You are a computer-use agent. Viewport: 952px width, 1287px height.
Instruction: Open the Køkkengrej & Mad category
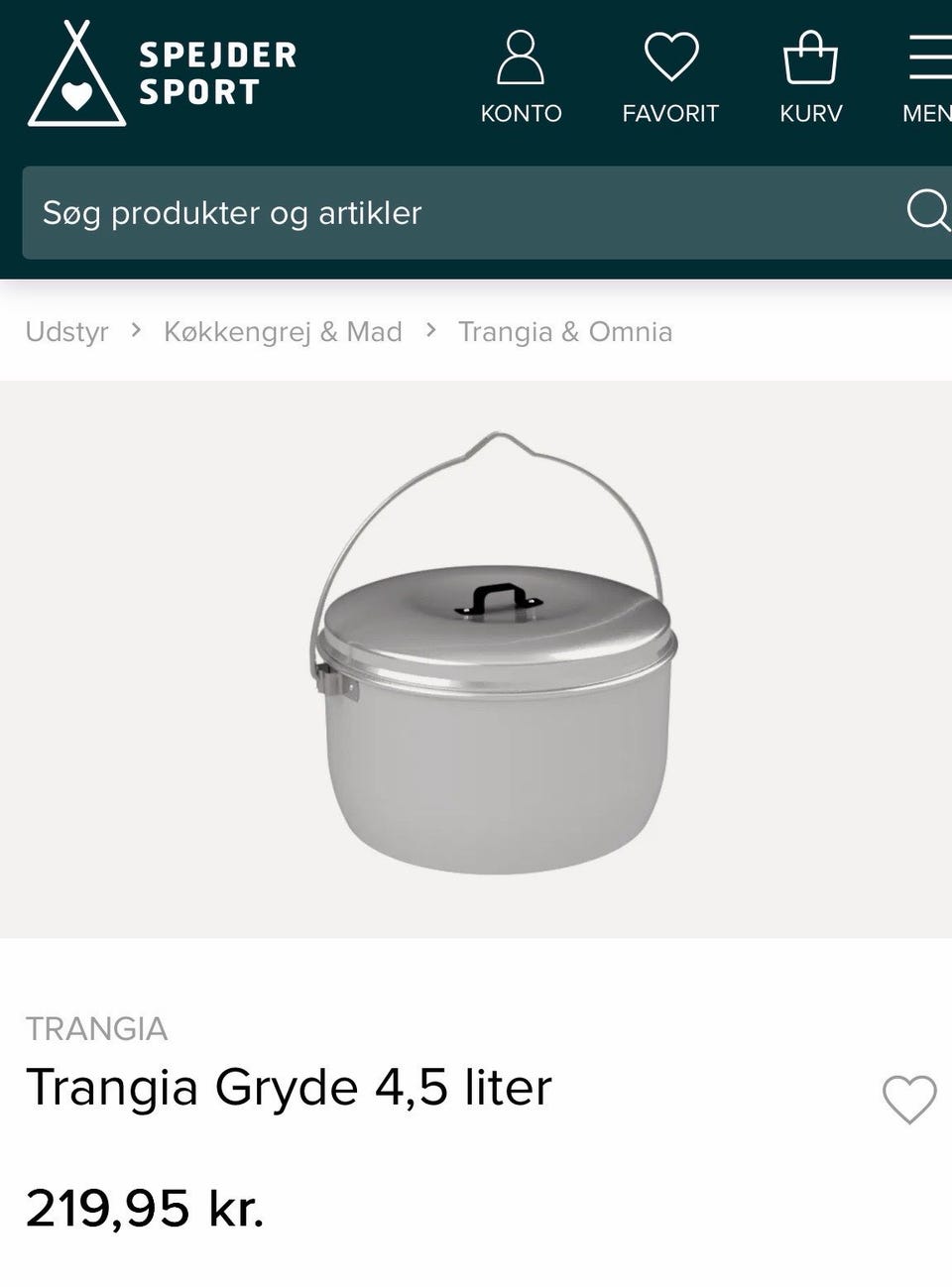283,332
